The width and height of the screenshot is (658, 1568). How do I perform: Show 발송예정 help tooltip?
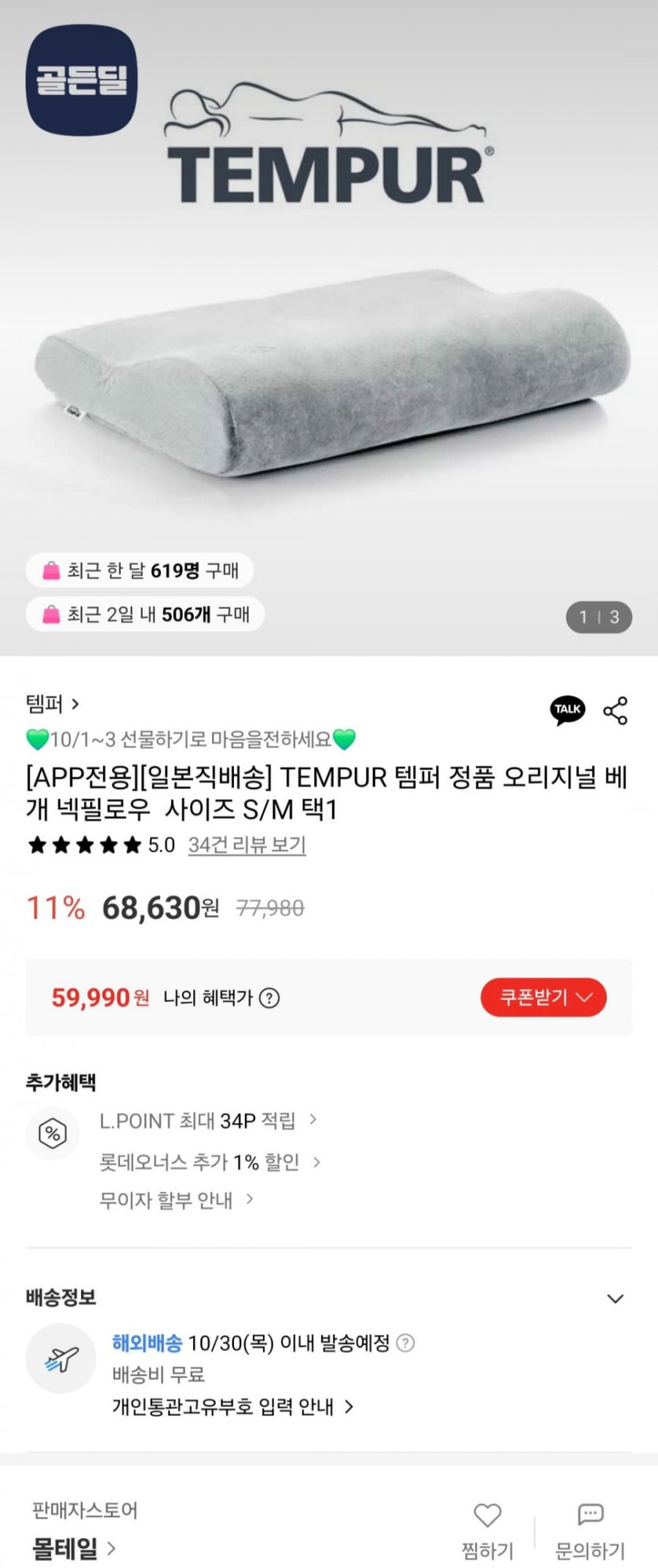(405, 1343)
